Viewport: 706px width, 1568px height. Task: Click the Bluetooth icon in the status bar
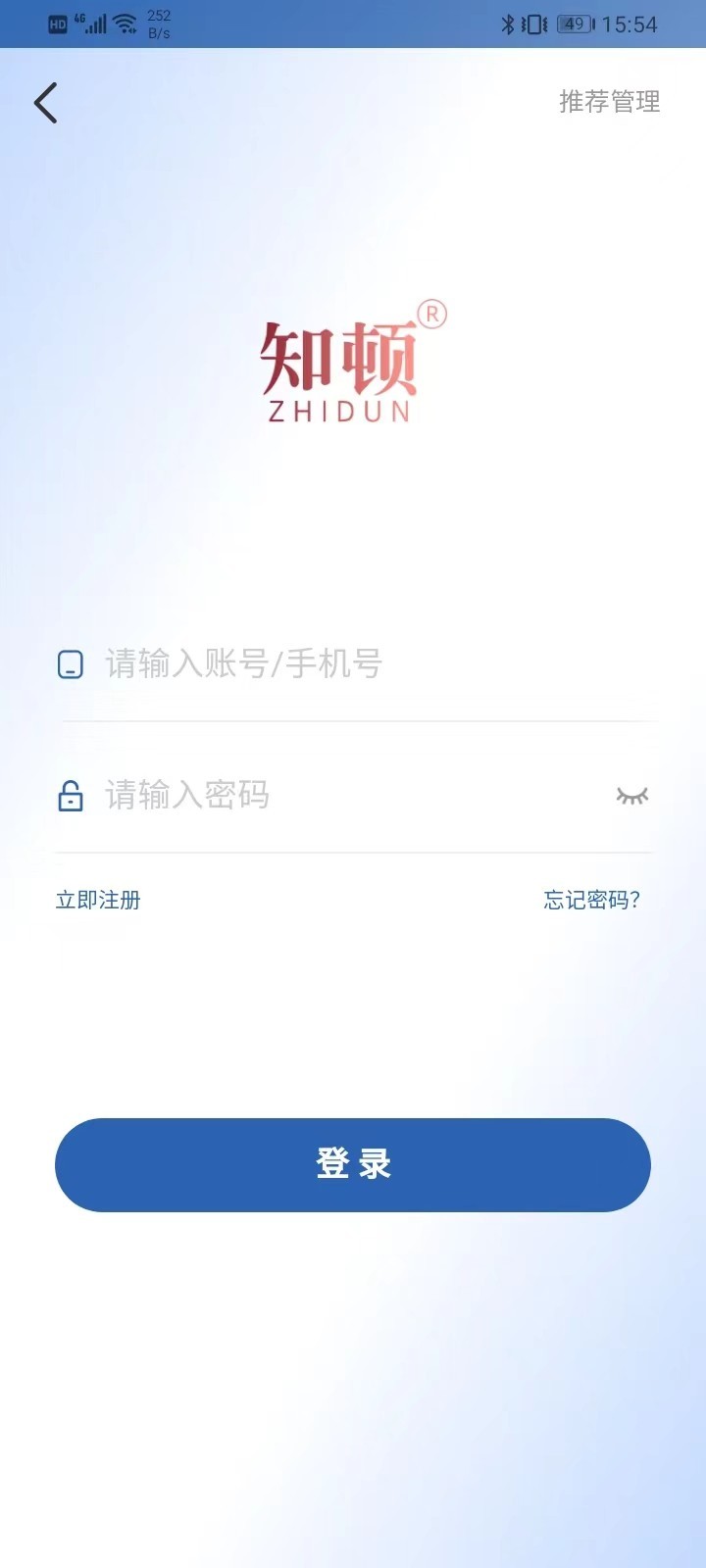pos(511,24)
